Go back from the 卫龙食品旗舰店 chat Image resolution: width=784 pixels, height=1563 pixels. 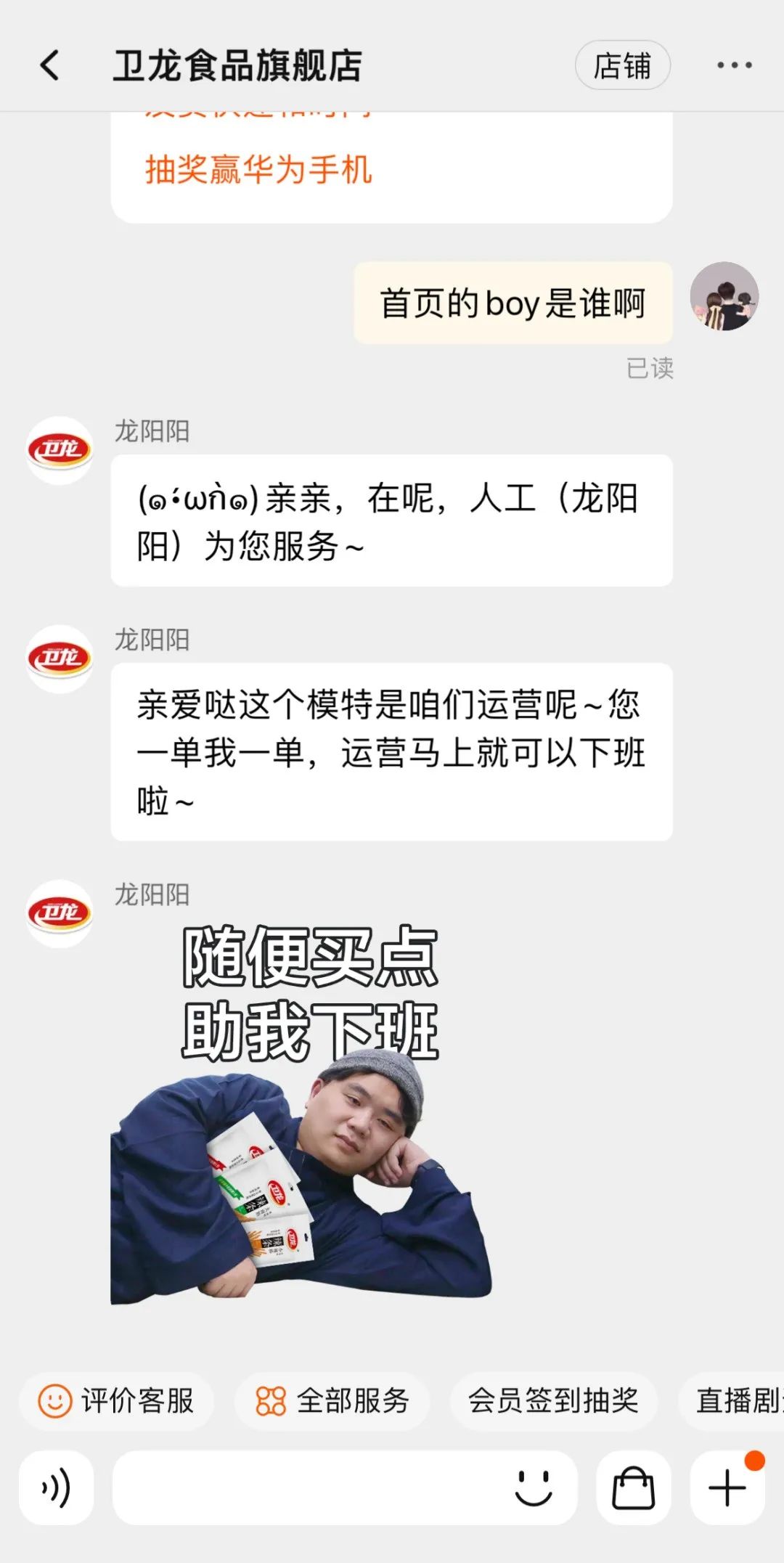click(49, 65)
